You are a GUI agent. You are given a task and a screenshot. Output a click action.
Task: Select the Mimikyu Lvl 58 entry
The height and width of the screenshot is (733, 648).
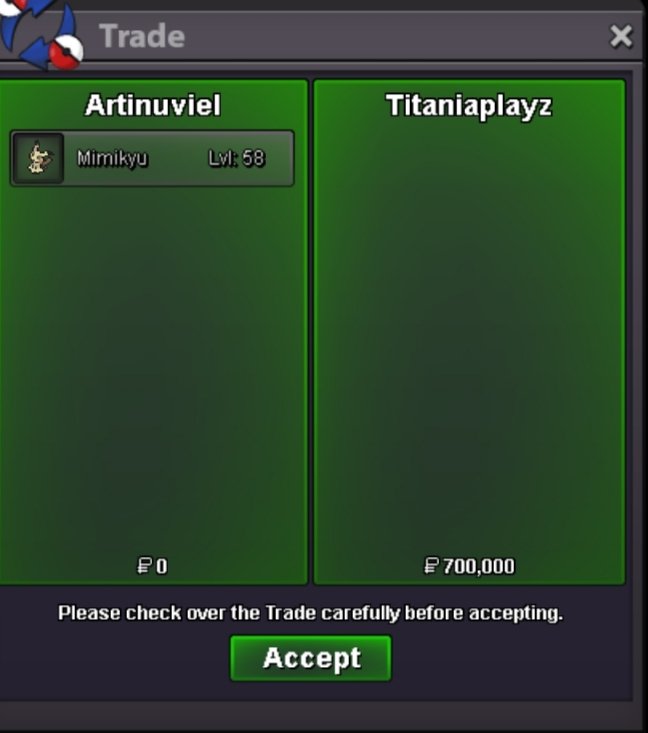[153, 158]
